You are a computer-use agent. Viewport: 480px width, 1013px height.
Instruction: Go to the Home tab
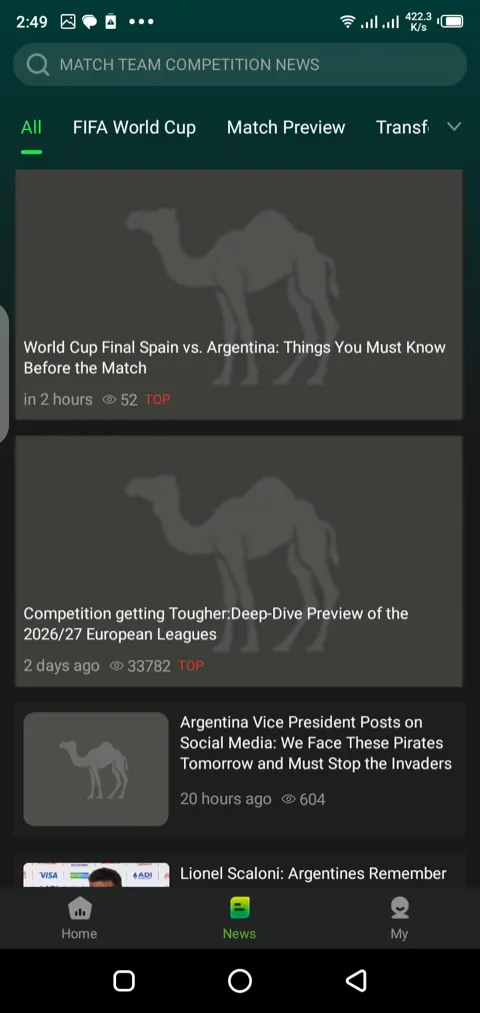[x=79, y=918]
